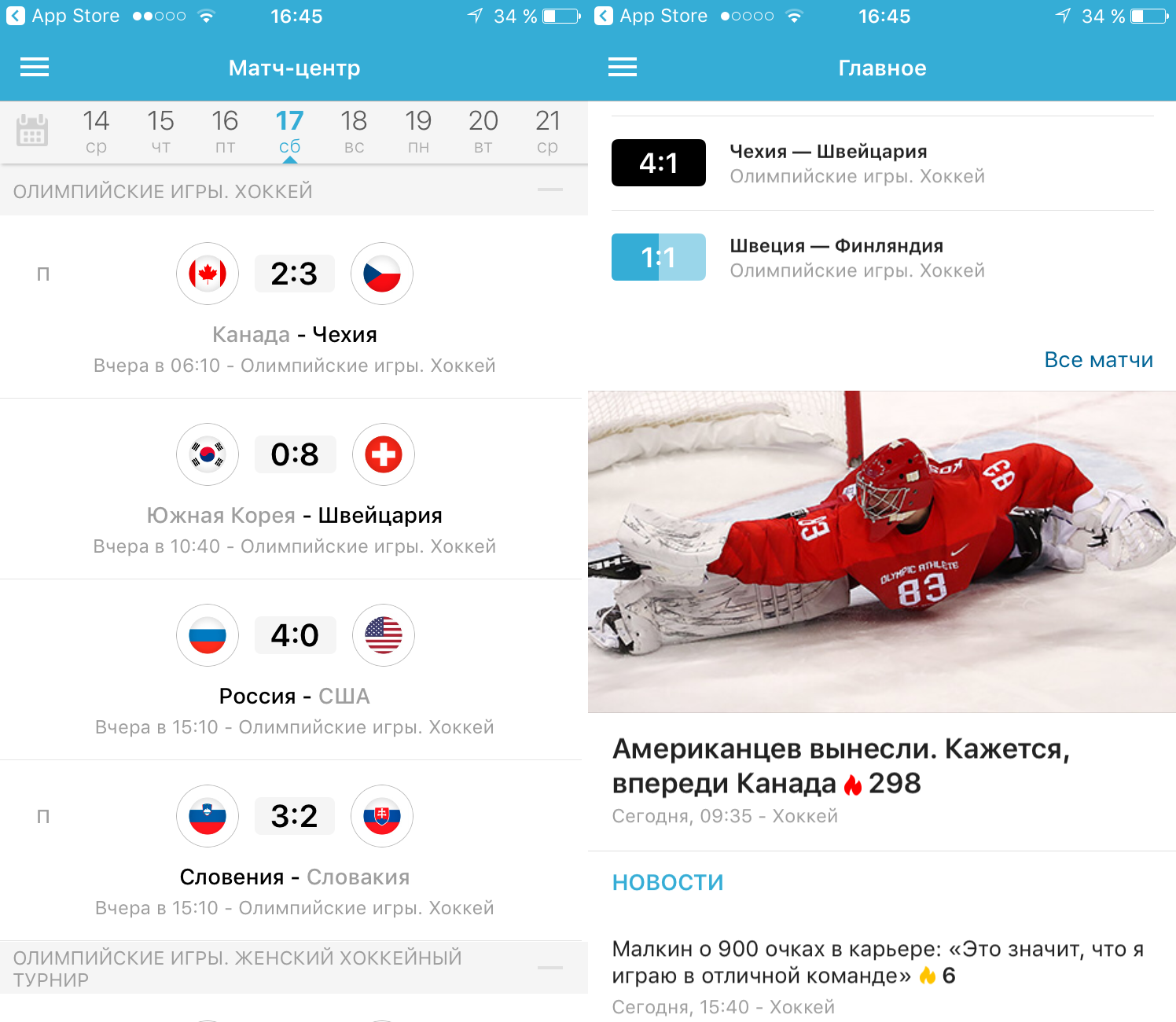Open Россия - США match details
The image size is (1176, 1022).
point(294,668)
